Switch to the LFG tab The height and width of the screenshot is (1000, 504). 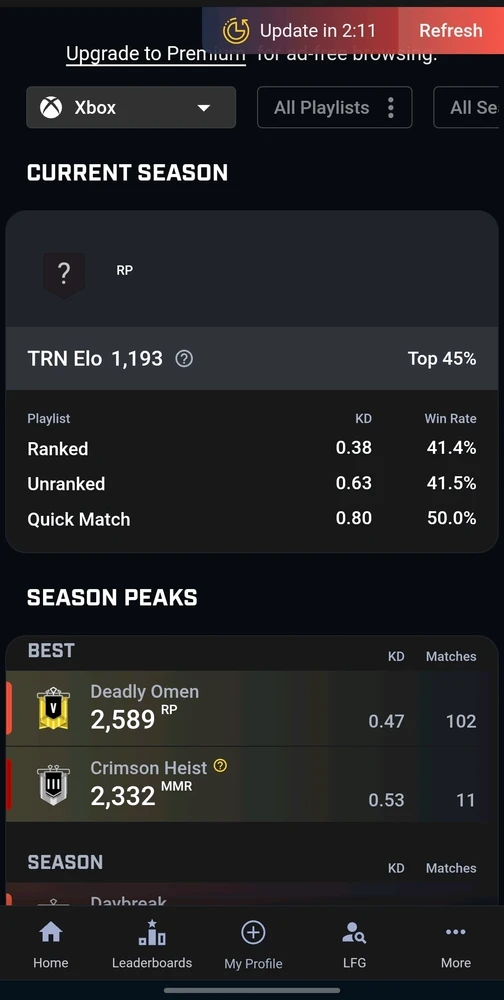click(354, 945)
